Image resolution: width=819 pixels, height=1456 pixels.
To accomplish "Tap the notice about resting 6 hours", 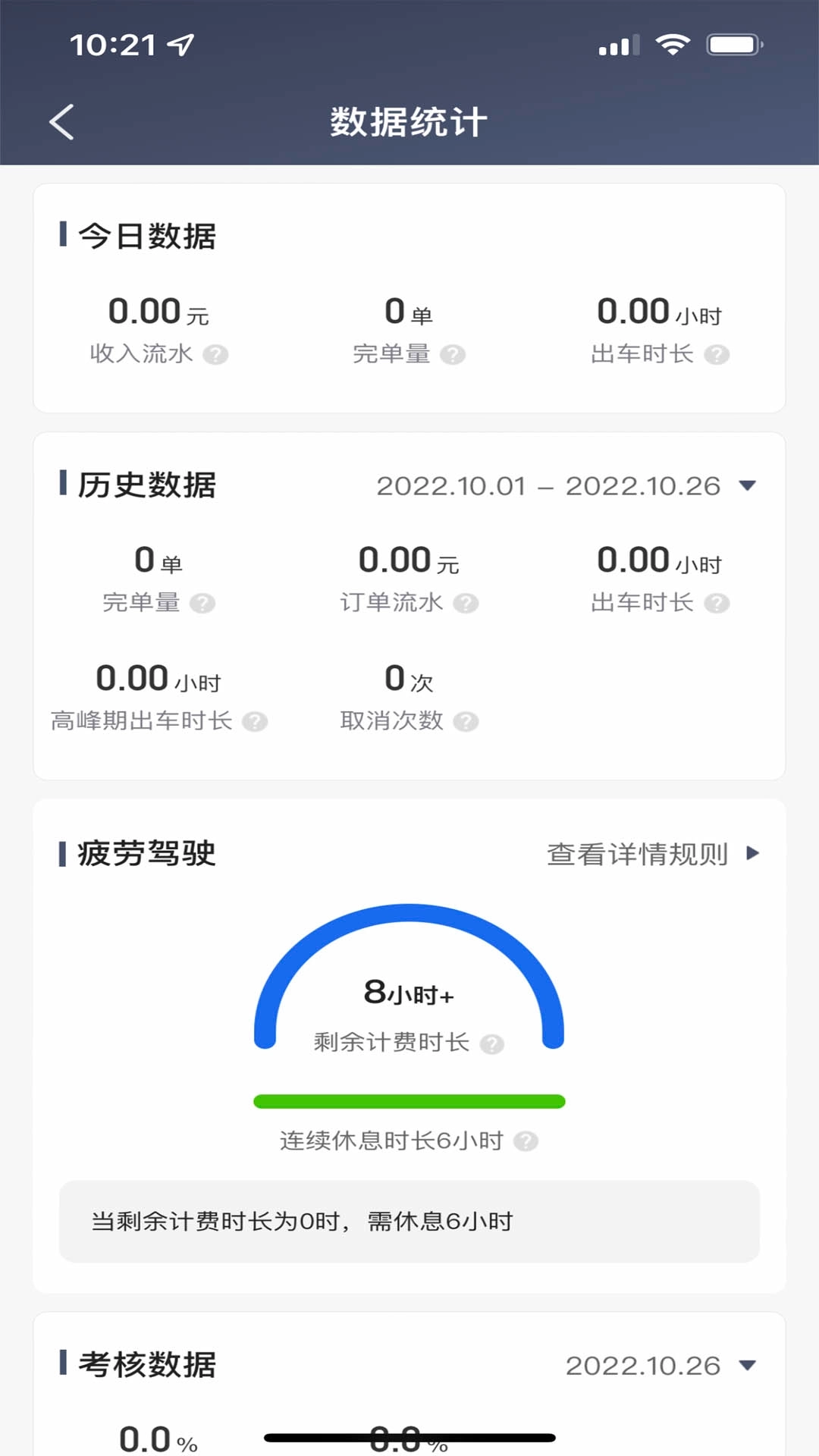I will click(409, 1221).
